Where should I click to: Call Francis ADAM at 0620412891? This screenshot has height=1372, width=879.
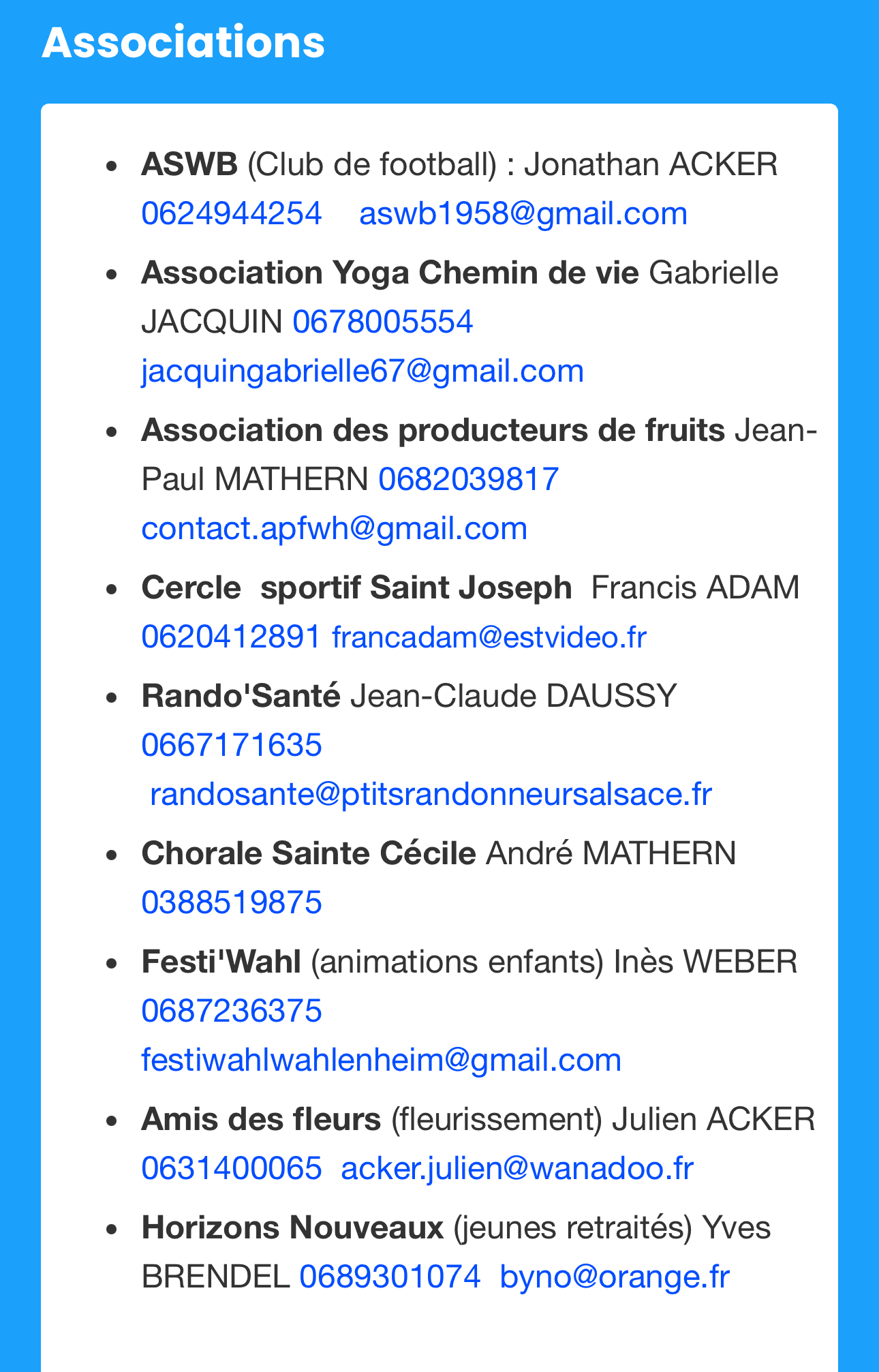pyautogui.click(x=231, y=637)
